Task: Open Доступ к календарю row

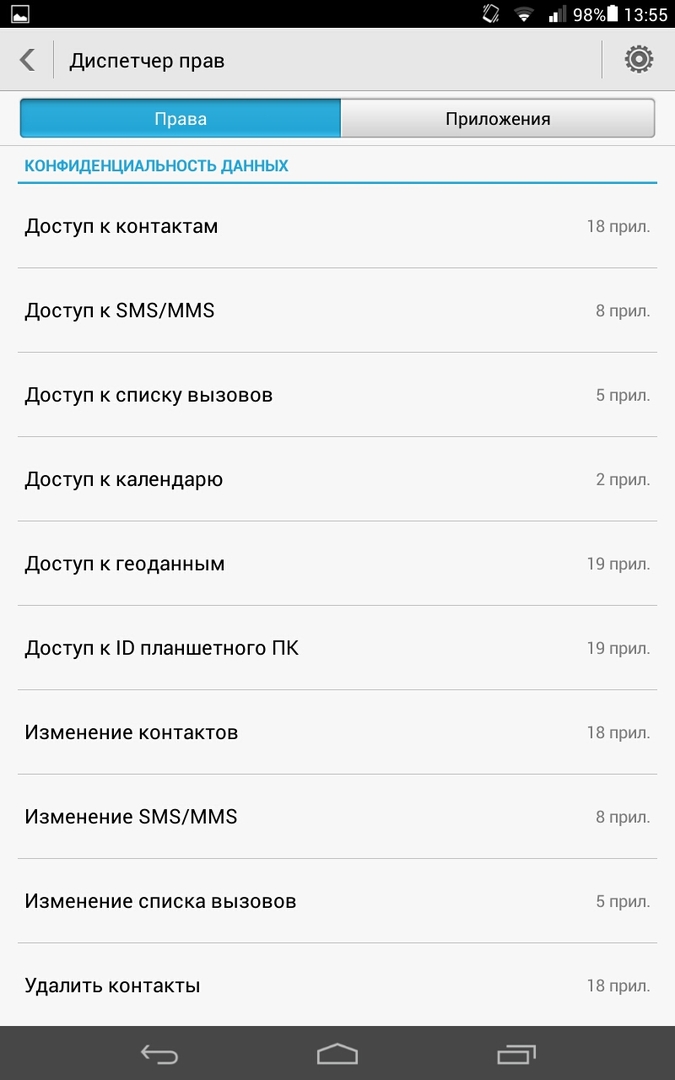Action: (337, 479)
